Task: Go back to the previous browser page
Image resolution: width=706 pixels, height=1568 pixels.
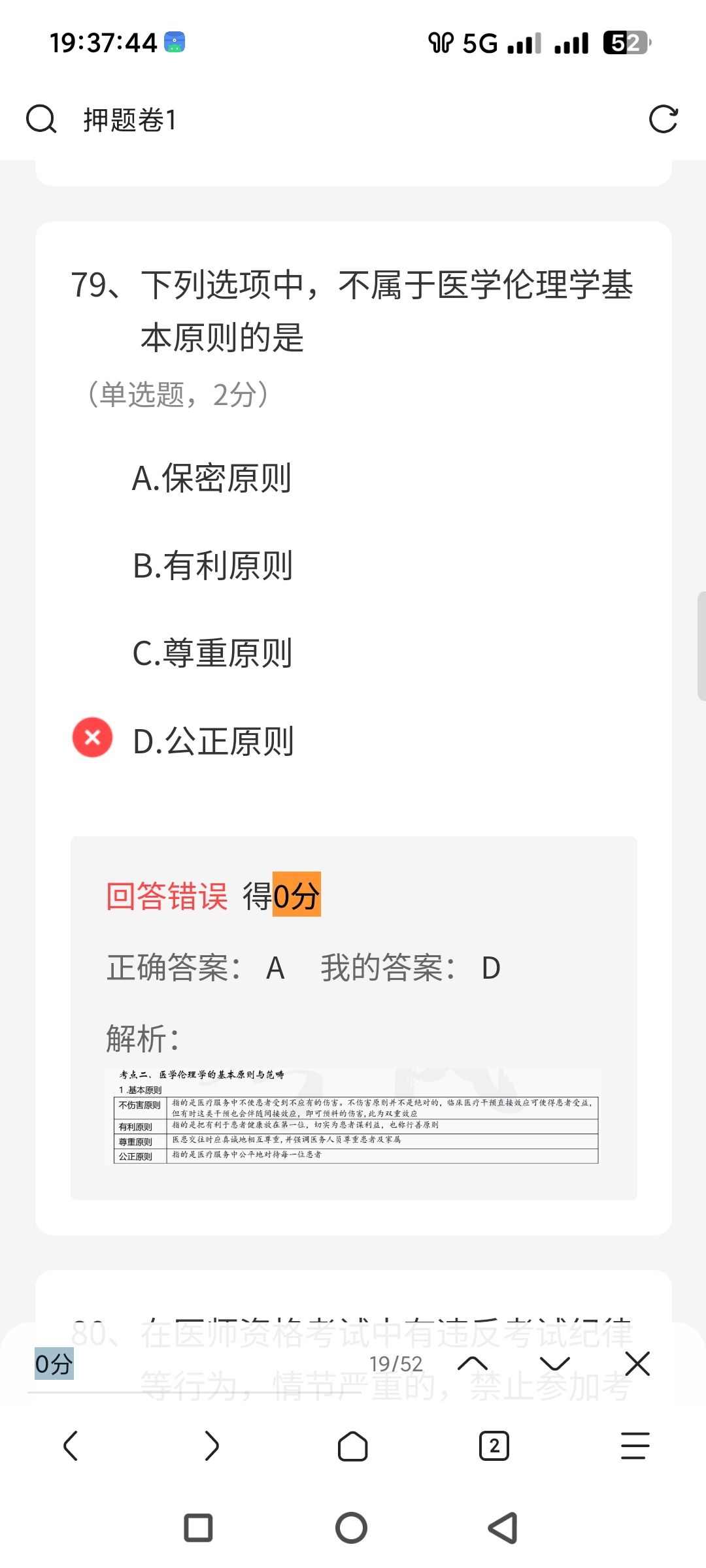Action: (x=71, y=1445)
